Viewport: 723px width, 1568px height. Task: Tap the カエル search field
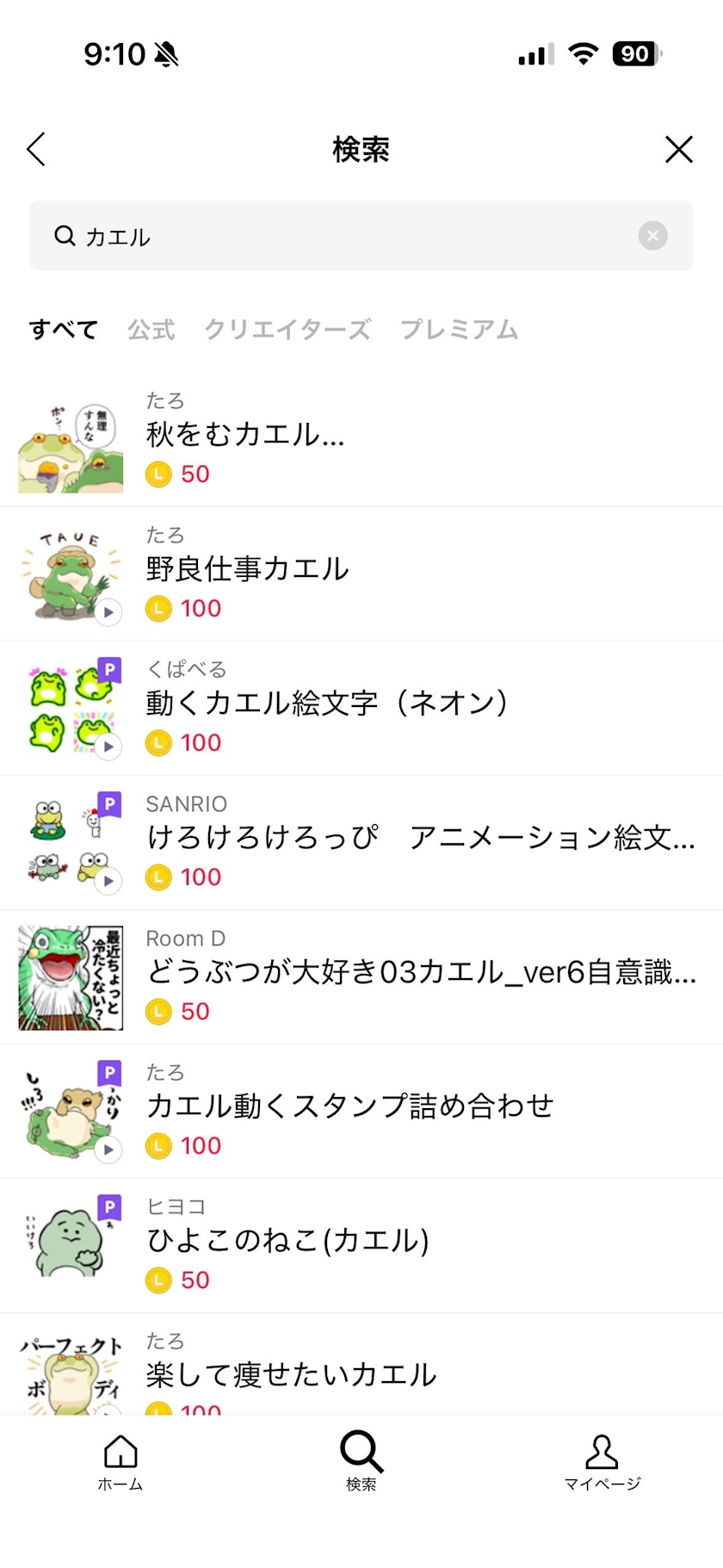pyautogui.click(x=344, y=236)
